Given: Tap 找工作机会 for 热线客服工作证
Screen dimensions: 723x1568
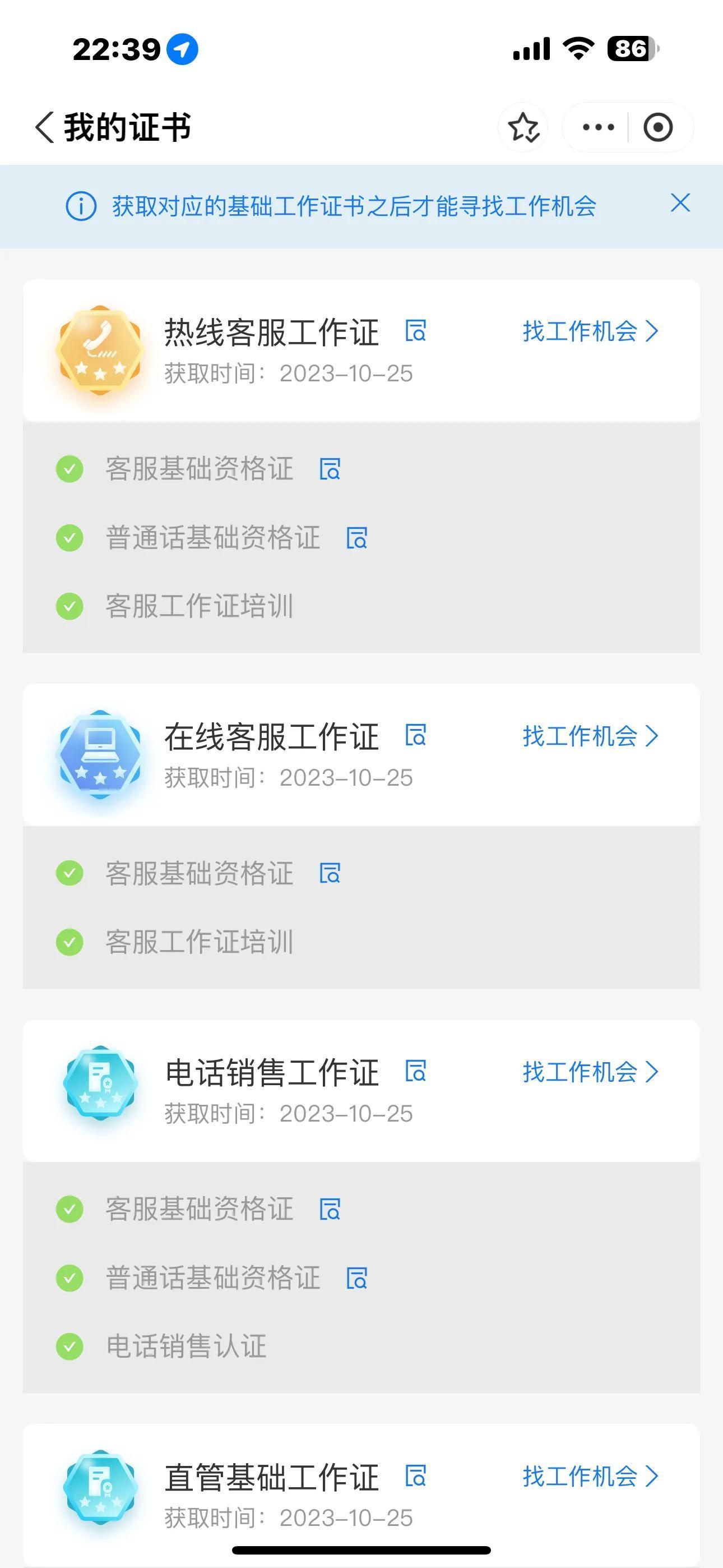Looking at the screenshot, I should coord(590,332).
